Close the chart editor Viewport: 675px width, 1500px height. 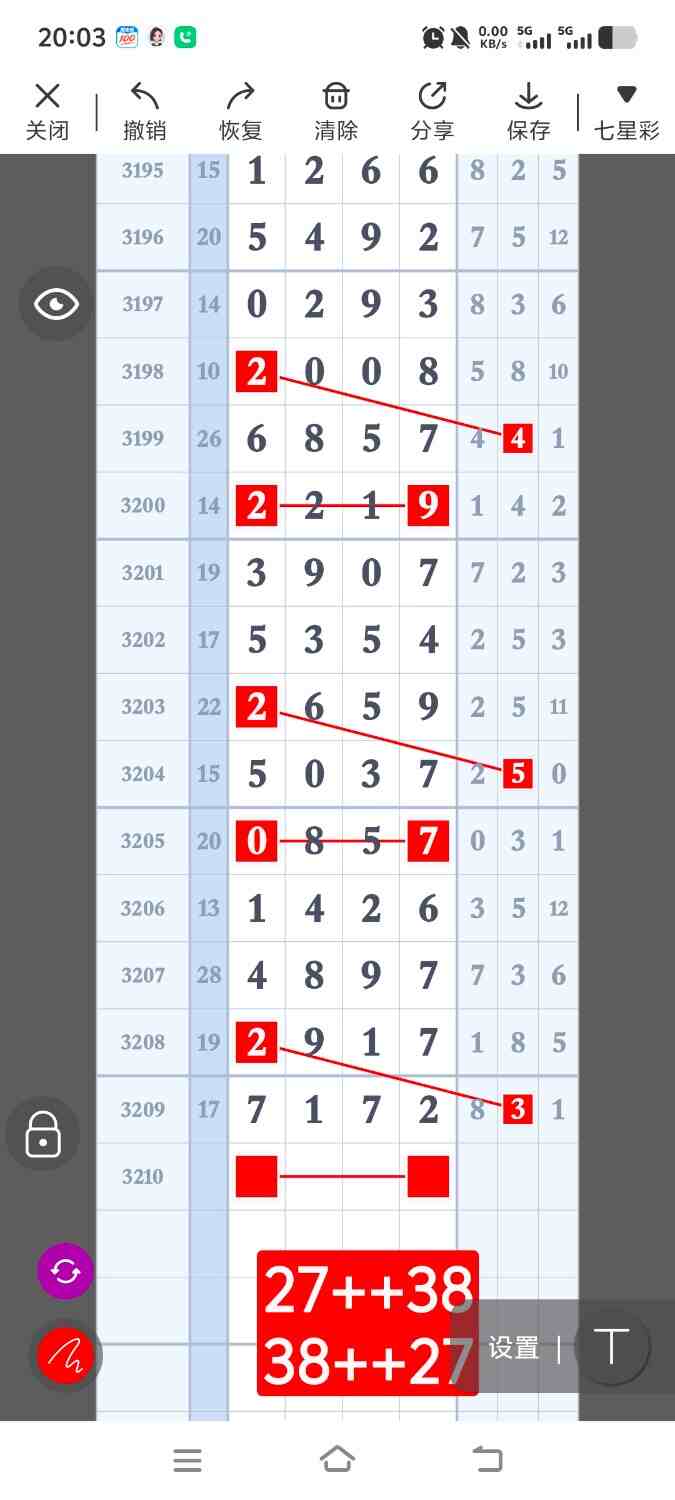point(47,111)
